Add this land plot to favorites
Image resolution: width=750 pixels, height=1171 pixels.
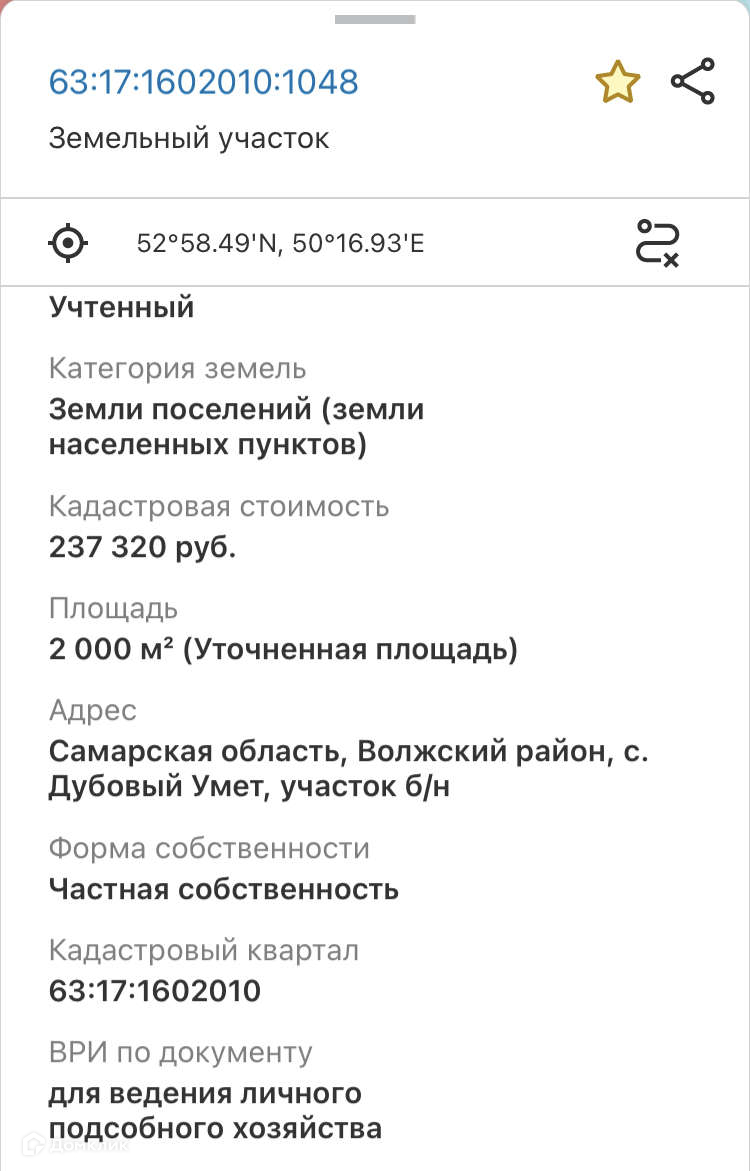pos(617,82)
